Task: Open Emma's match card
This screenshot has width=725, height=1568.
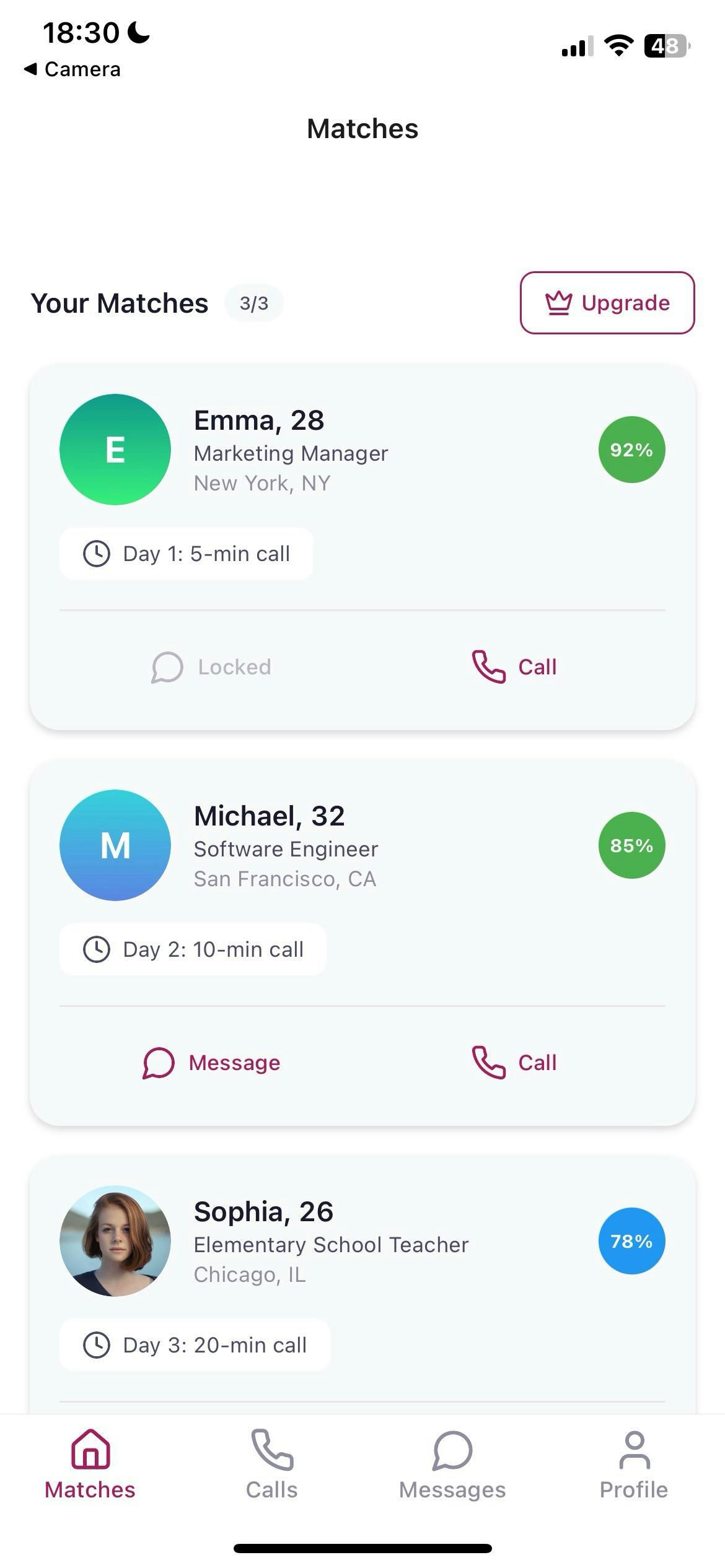Action: [x=290, y=451]
